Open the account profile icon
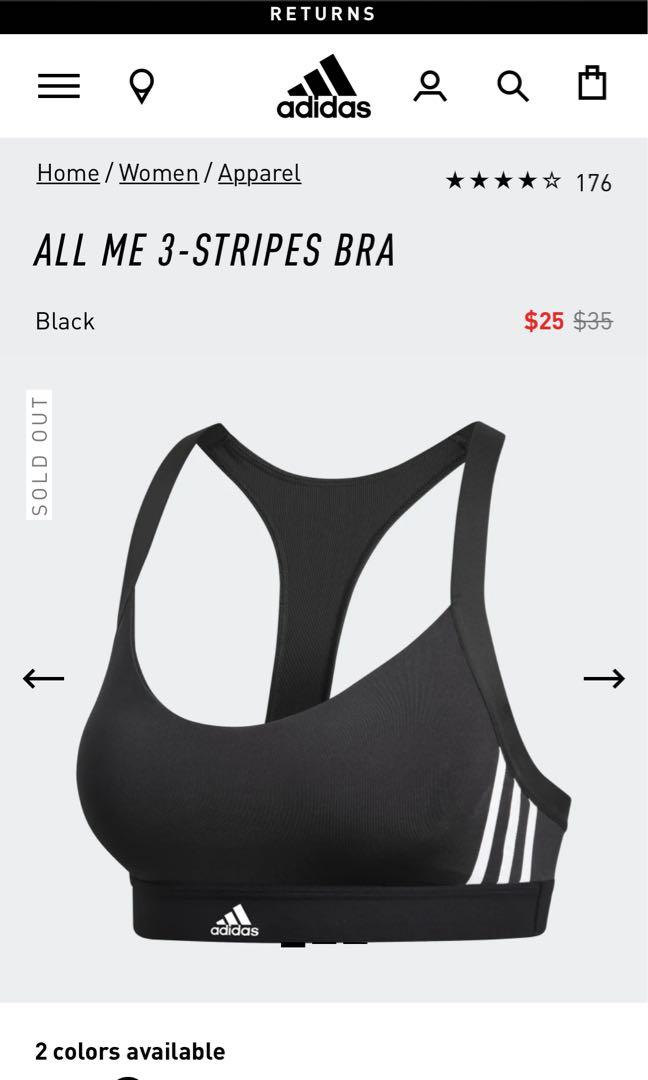 tap(430, 87)
